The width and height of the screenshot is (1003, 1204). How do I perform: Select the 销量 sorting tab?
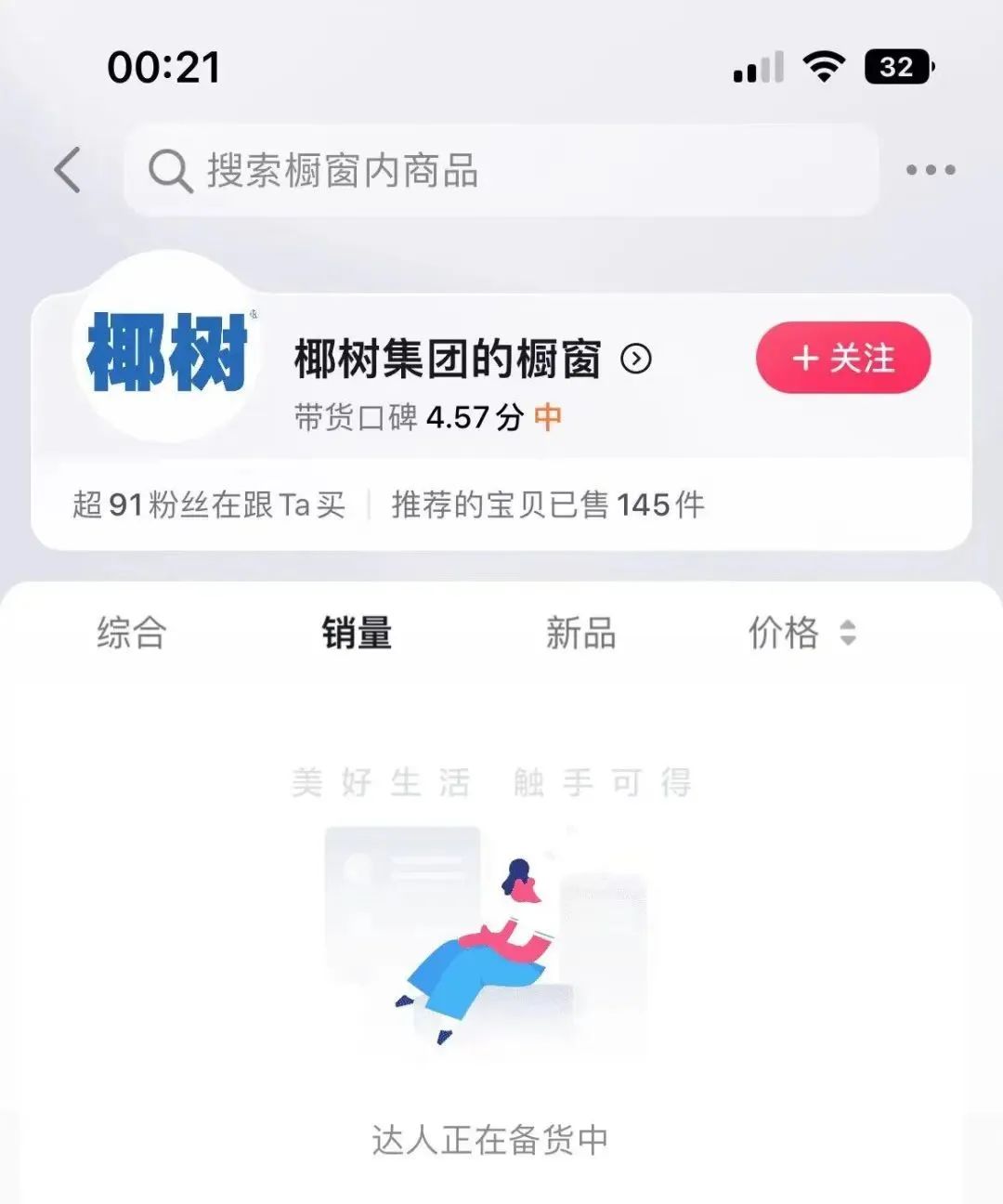(357, 634)
